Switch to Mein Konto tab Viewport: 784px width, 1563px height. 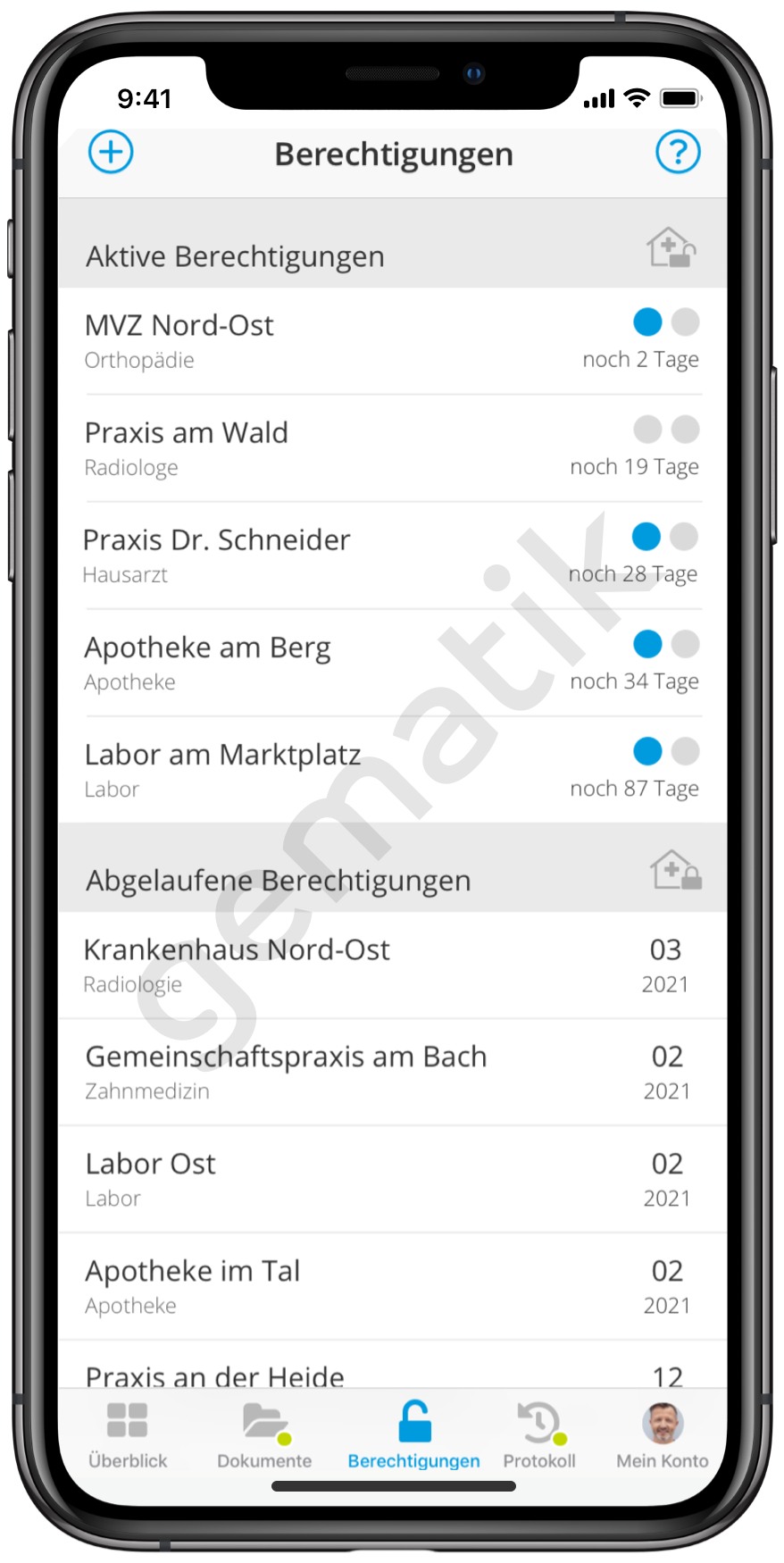(663, 1435)
